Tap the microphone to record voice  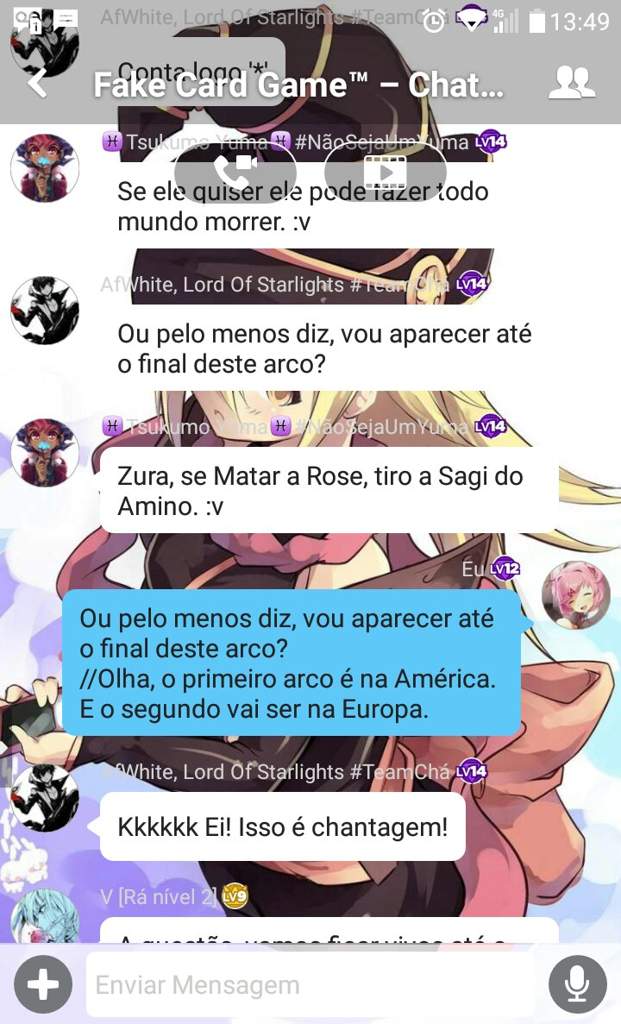[577, 985]
